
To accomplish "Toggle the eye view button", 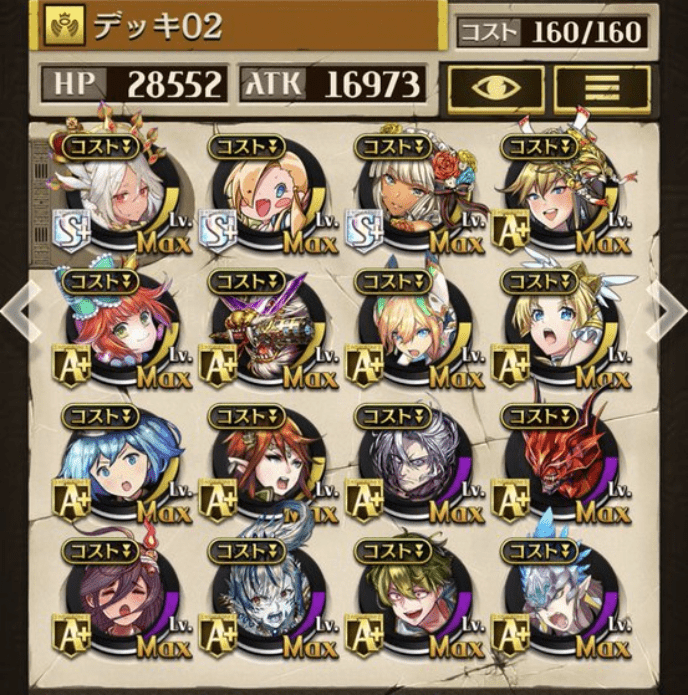I will tap(495, 89).
